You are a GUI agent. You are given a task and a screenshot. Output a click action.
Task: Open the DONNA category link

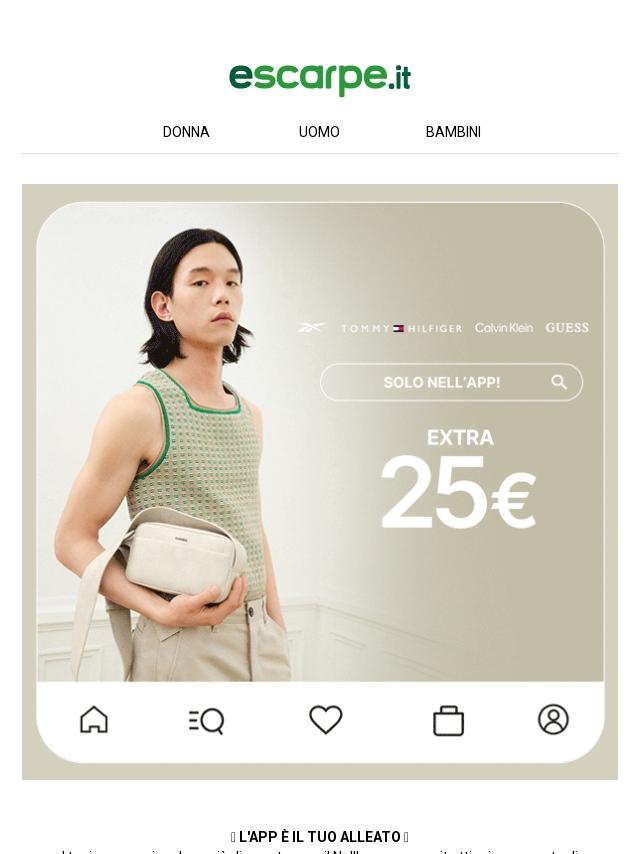(186, 132)
